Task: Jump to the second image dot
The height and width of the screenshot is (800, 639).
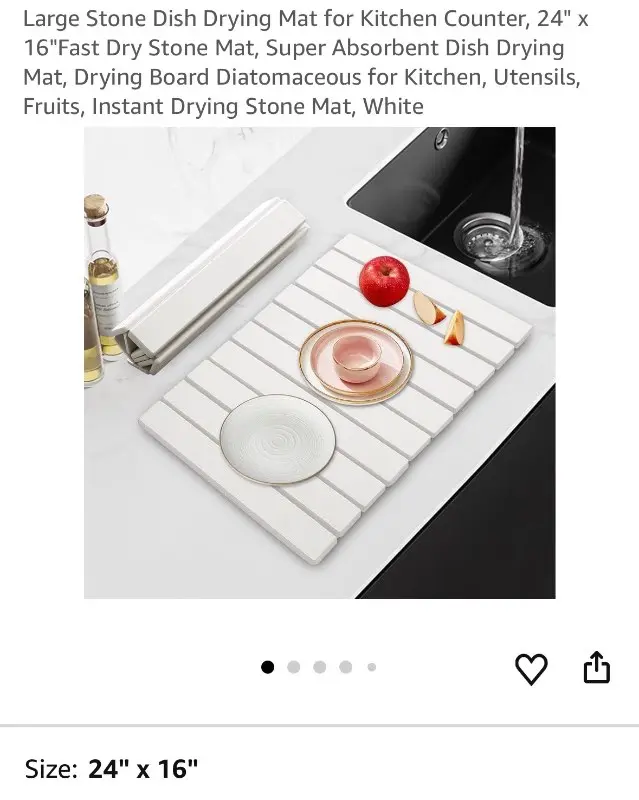Action: pyautogui.click(x=294, y=667)
